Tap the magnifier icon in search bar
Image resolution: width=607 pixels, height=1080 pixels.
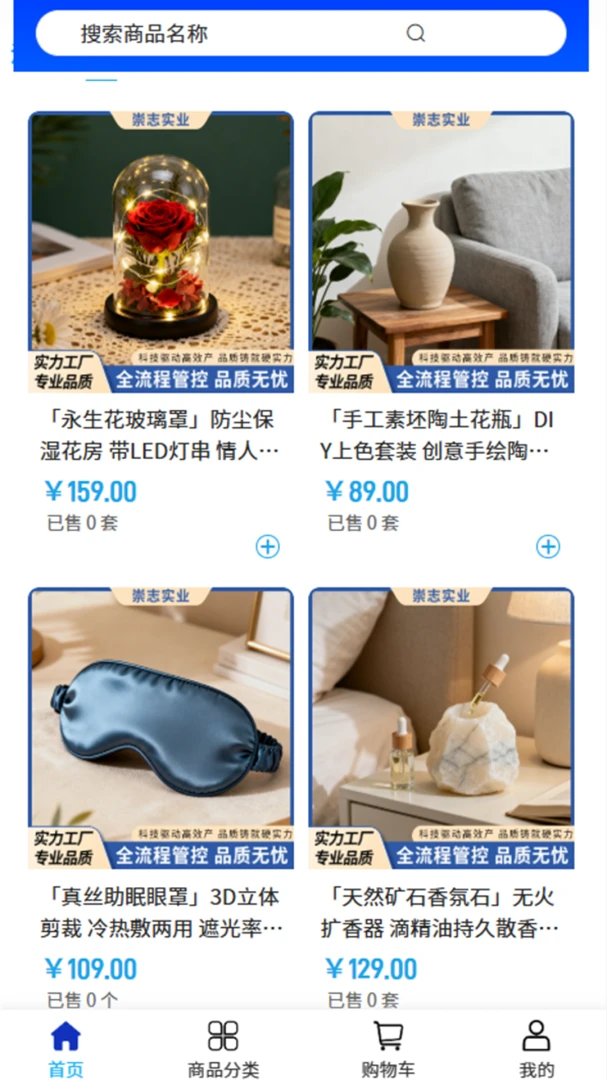tap(415, 33)
